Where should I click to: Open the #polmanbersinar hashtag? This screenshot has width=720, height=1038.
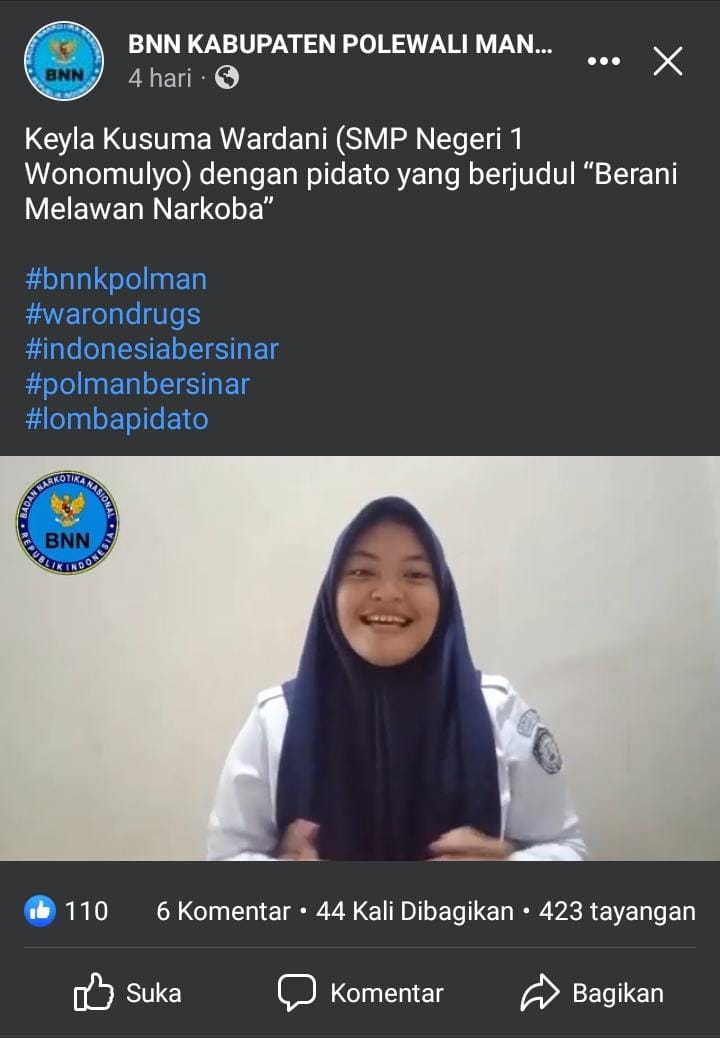tap(137, 384)
